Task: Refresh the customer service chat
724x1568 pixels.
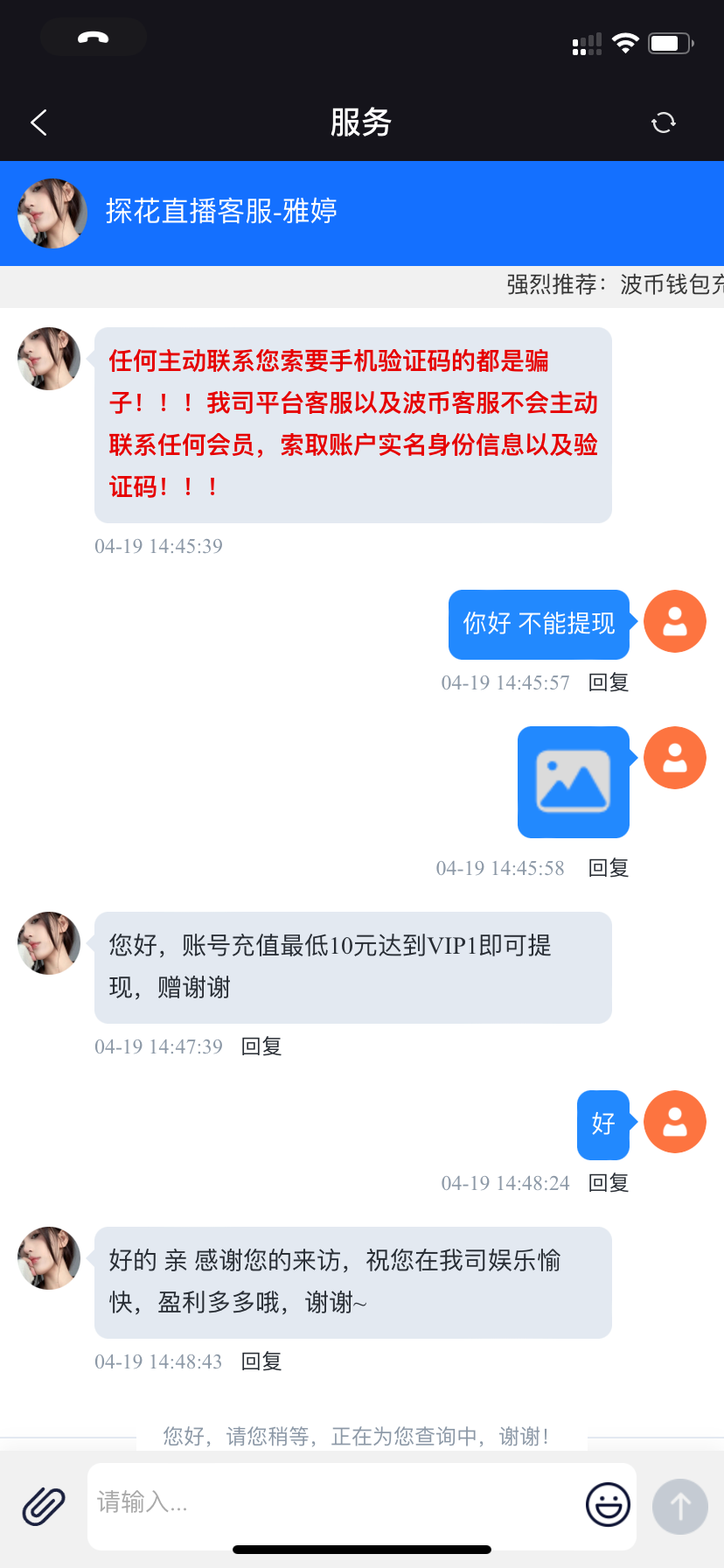Action: coord(664,122)
